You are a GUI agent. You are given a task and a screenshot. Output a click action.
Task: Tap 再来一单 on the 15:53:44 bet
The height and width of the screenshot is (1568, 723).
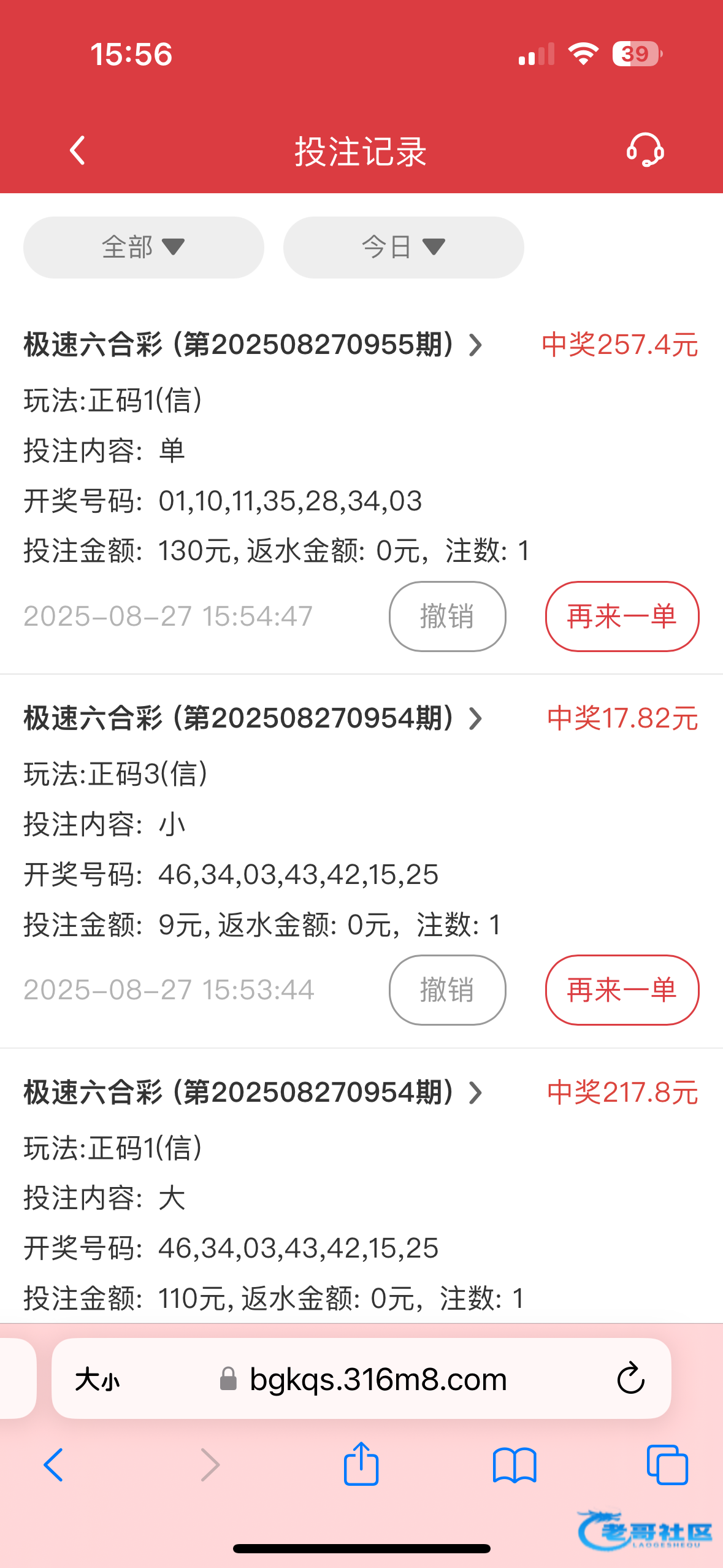pos(622,990)
